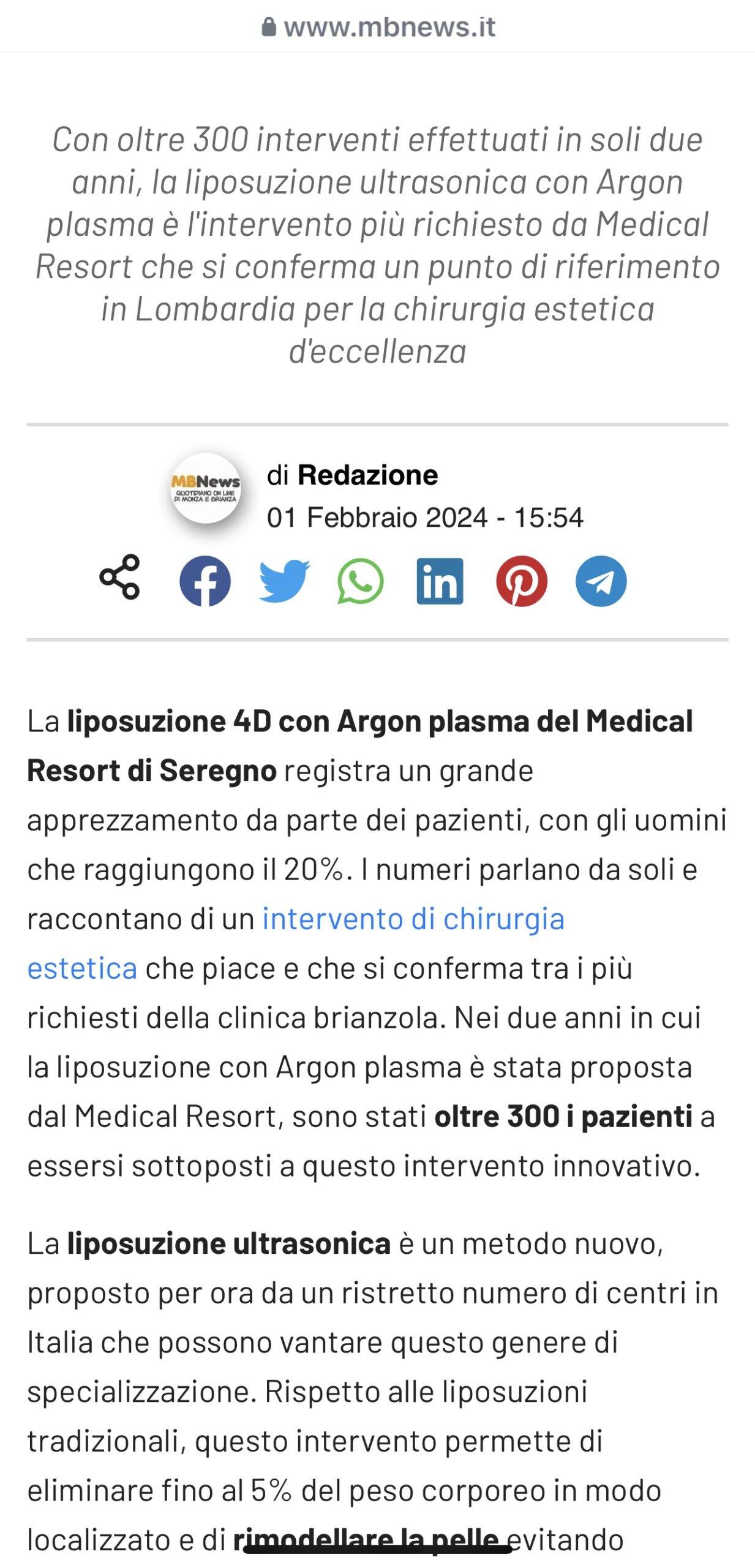This screenshot has width=755, height=1568.
Task: Share the article via Telegram
Action: click(601, 581)
